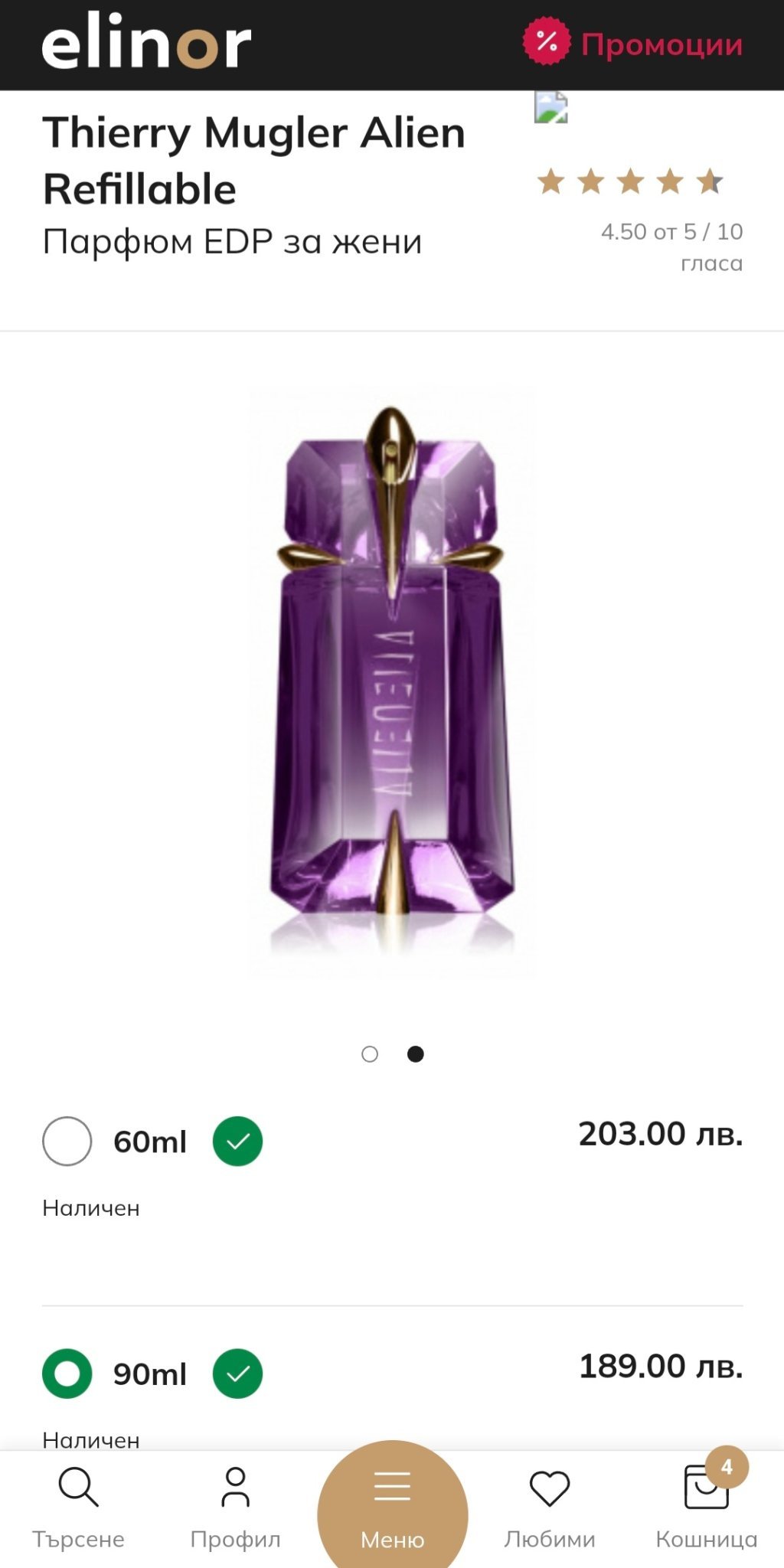View the star rating reviews
784x1568 pixels.
click(629, 182)
